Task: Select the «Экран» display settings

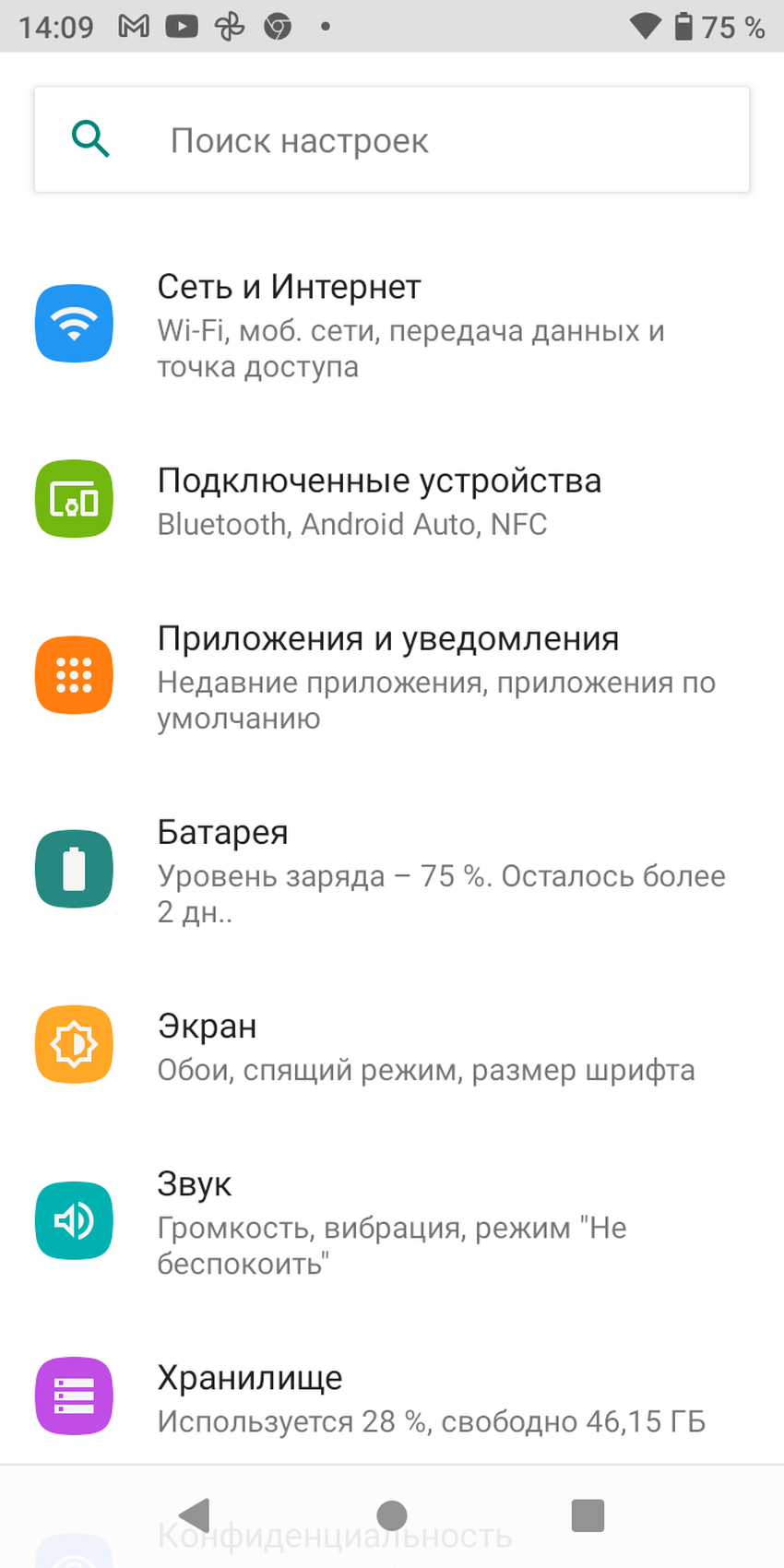Action: coord(392,1046)
